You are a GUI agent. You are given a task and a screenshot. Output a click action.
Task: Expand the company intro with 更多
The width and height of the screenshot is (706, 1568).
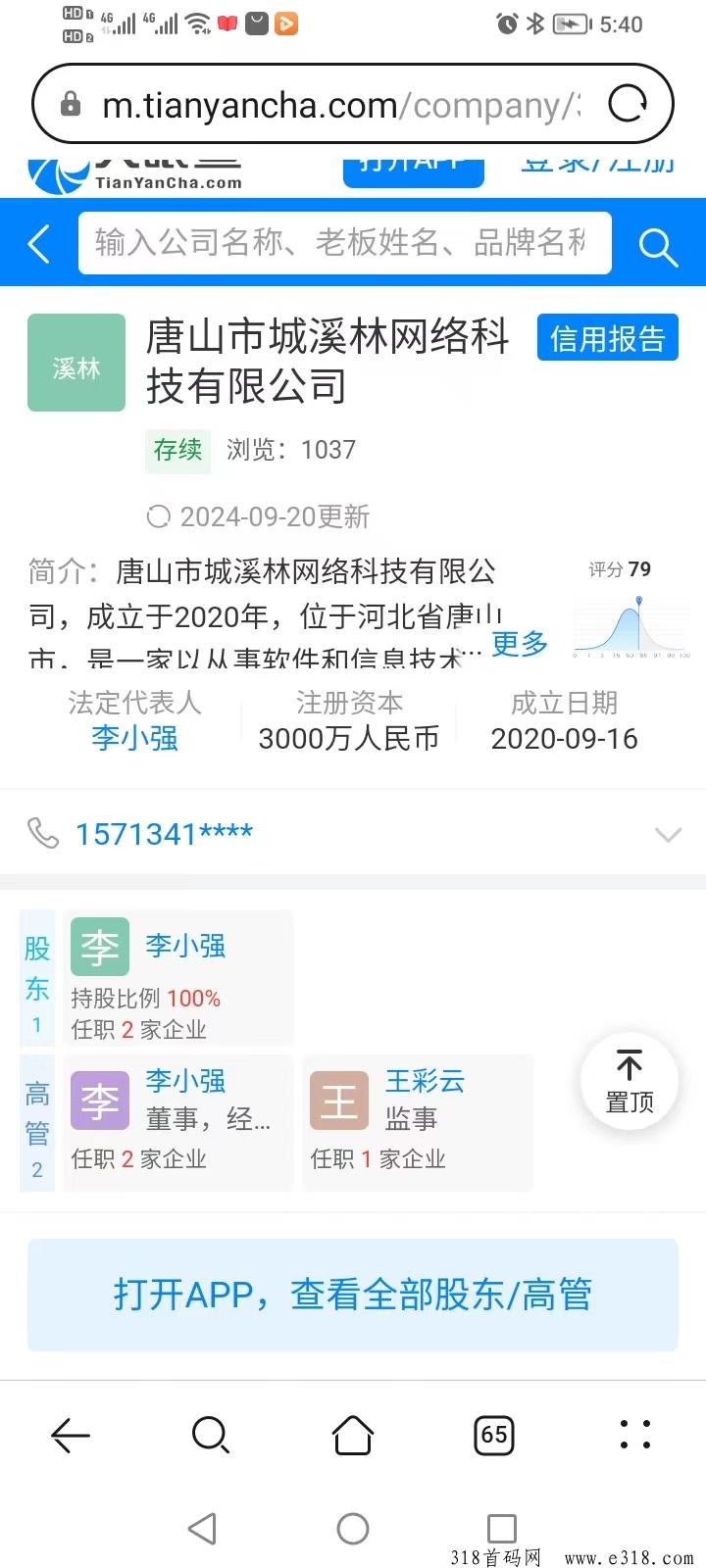pyautogui.click(x=520, y=644)
